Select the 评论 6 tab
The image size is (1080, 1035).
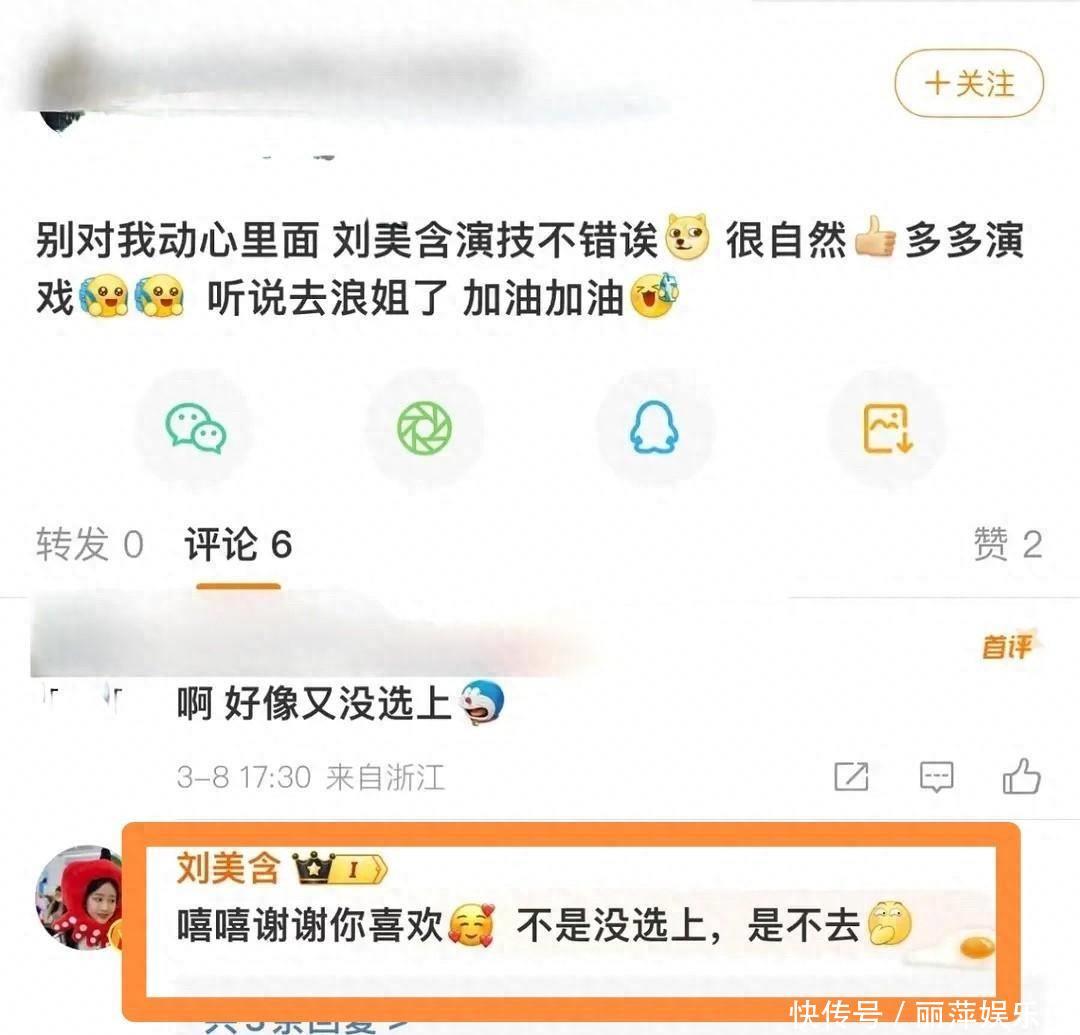tap(238, 545)
